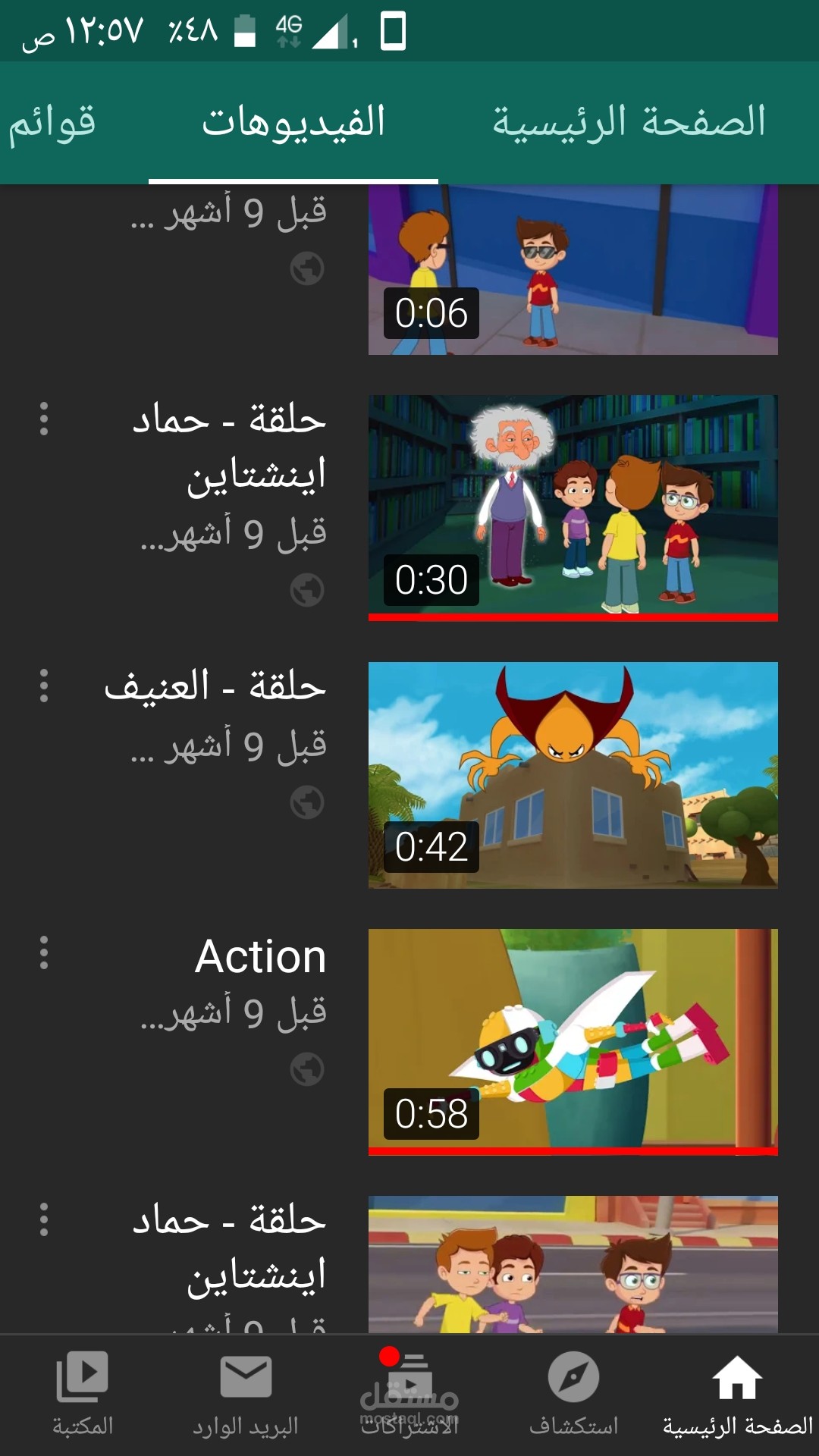
Task: Switch to the الصفحة الرئيسية top tab
Action: point(629,123)
